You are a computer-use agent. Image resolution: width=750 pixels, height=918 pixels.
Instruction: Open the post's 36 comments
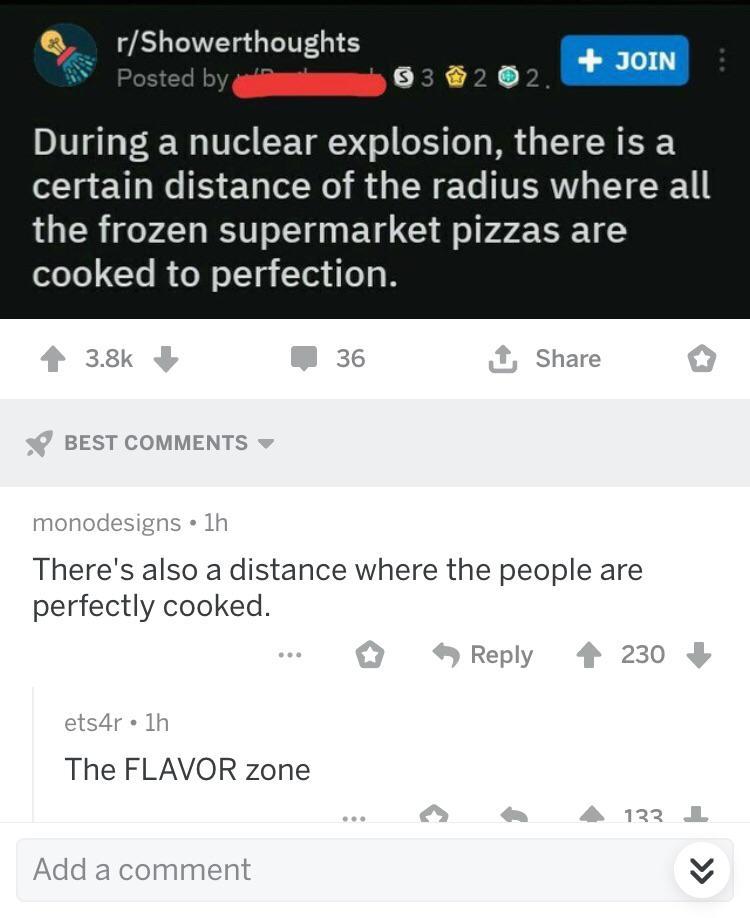click(329, 358)
